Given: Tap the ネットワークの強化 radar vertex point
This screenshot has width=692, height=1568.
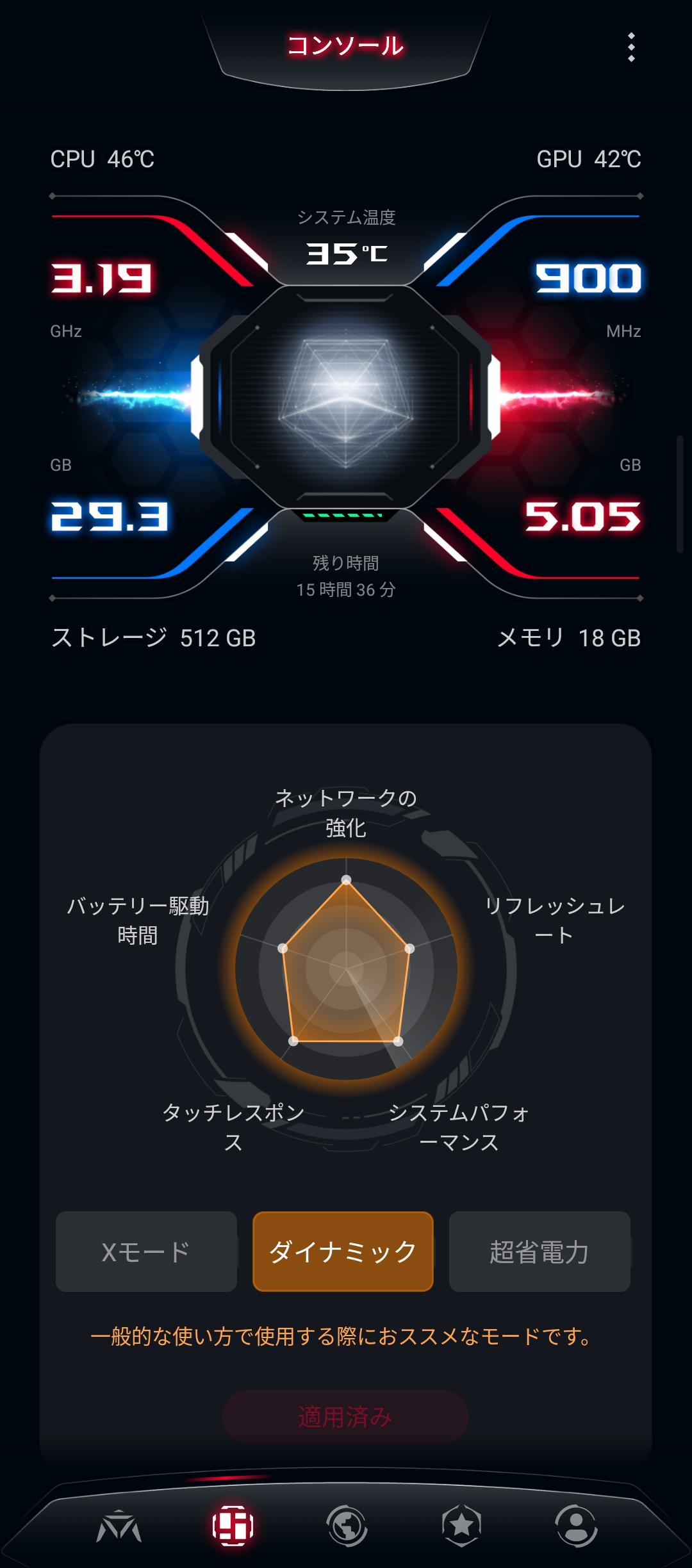Looking at the screenshot, I should pos(346,879).
